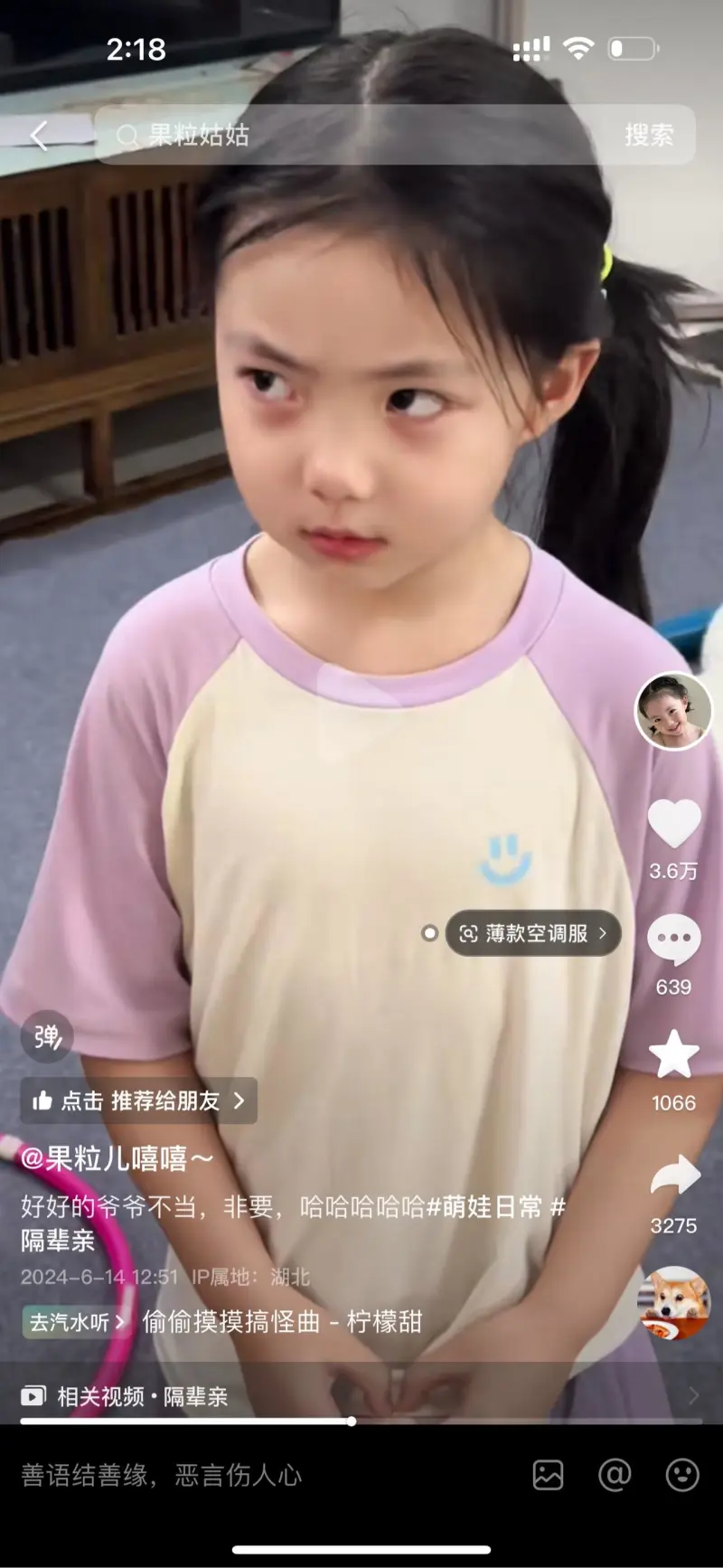Open the emoji picker for comments

coord(682,1476)
